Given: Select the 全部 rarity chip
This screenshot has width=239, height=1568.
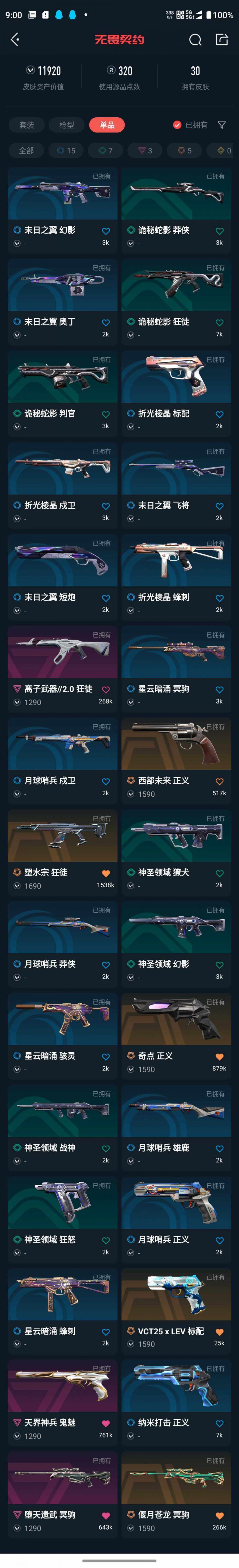Looking at the screenshot, I should tap(26, 150).
